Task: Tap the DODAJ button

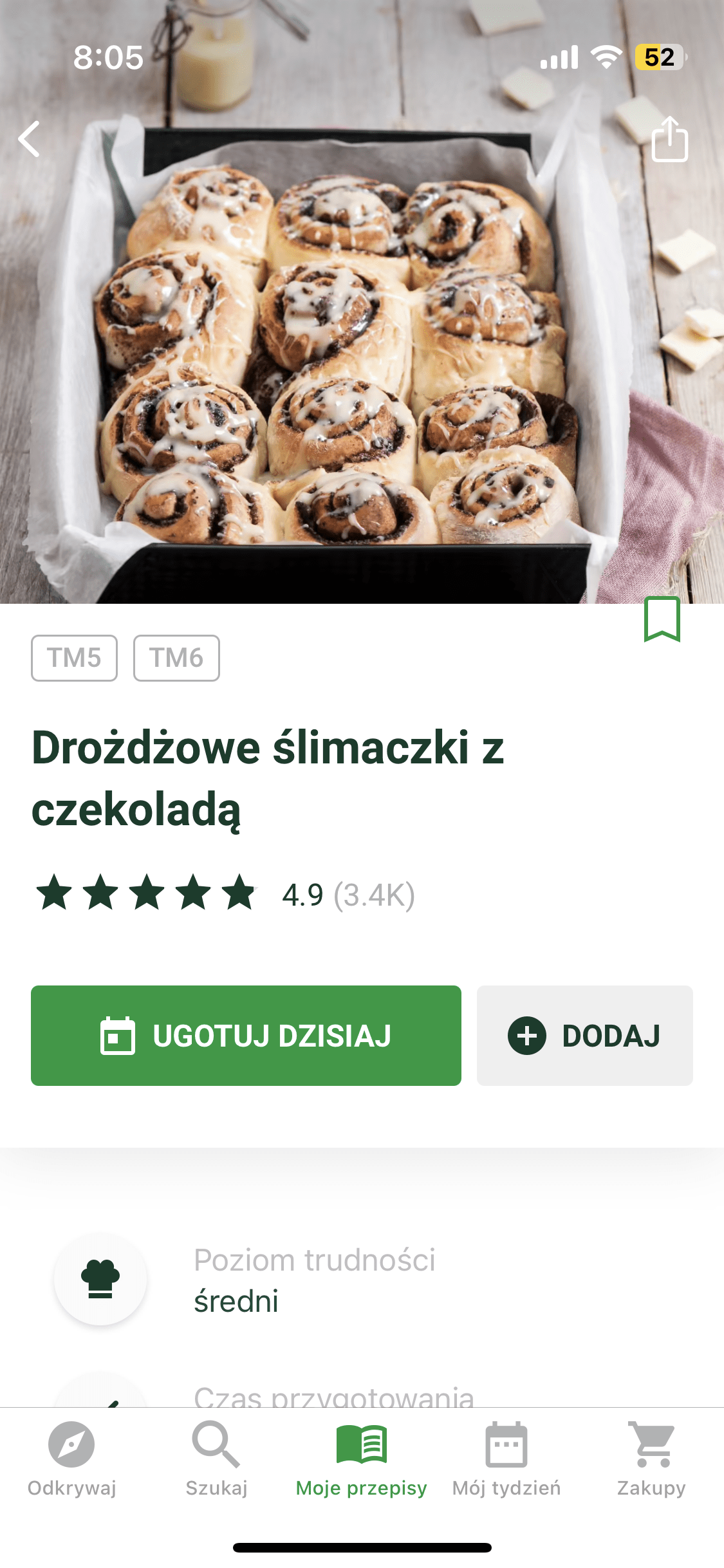Action: coord(584,1035)
